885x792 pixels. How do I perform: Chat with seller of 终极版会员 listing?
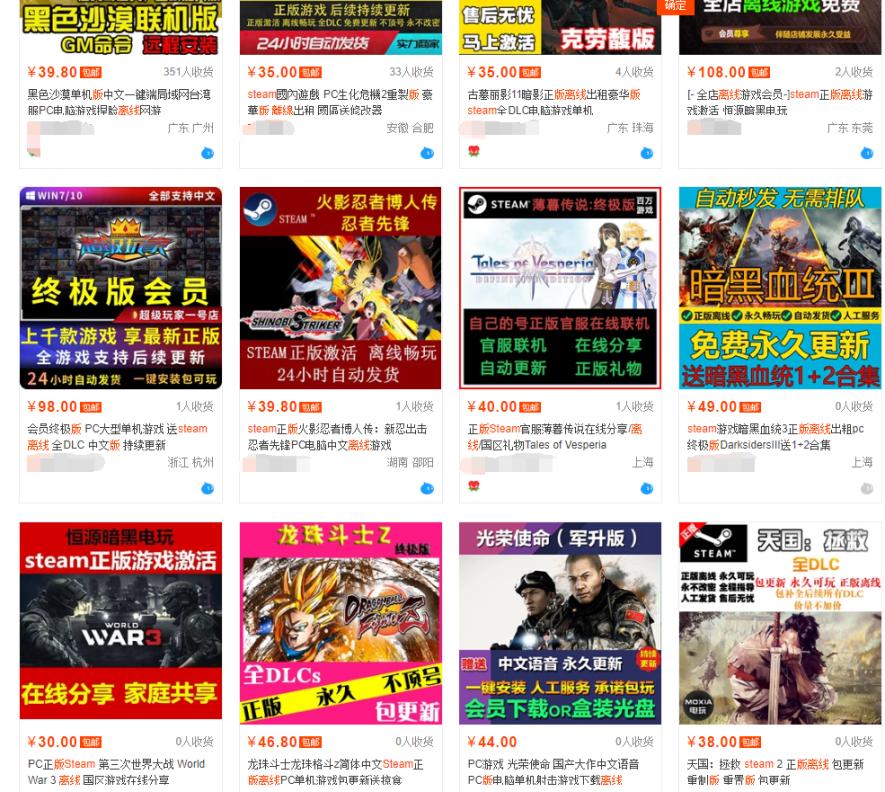(207, 488)
